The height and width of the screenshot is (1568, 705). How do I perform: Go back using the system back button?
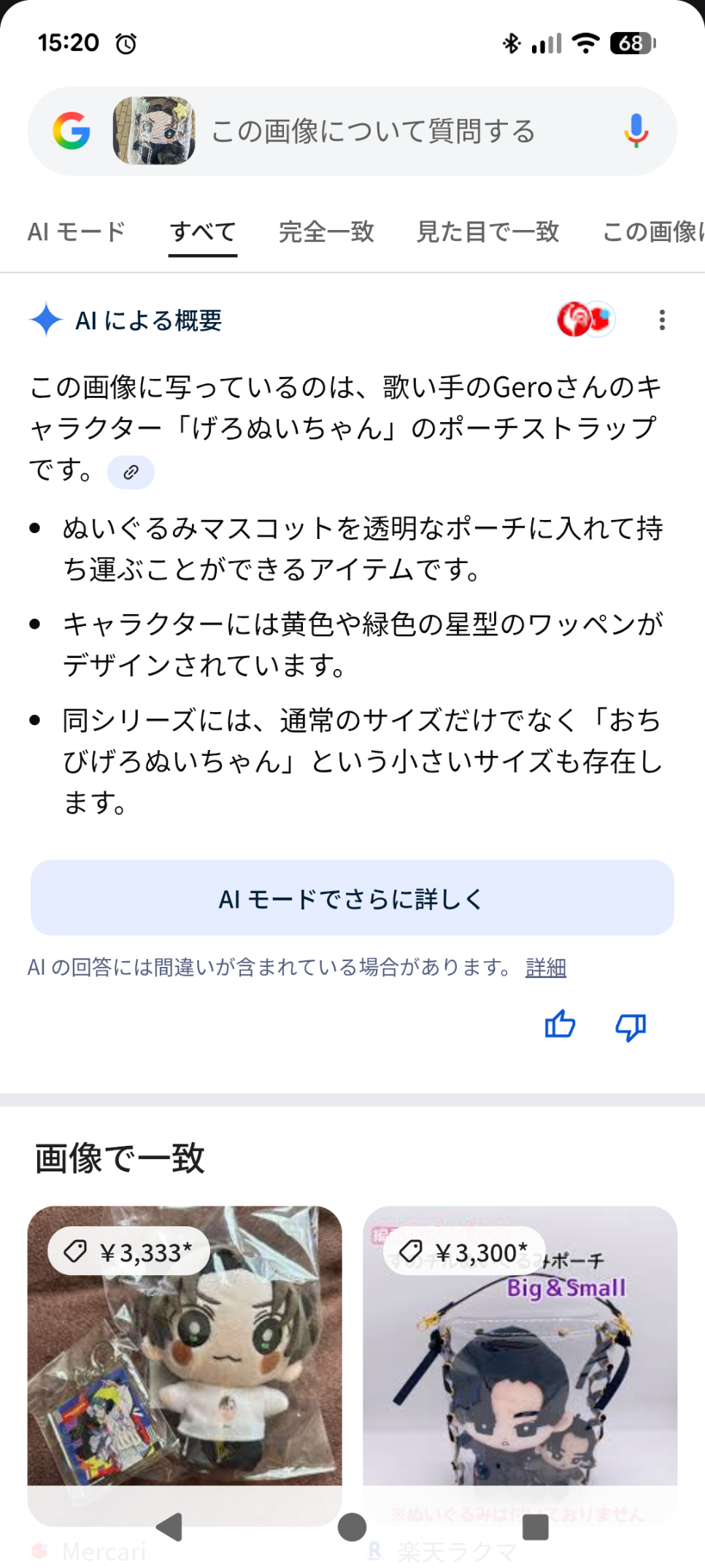tap(169, 1526)
